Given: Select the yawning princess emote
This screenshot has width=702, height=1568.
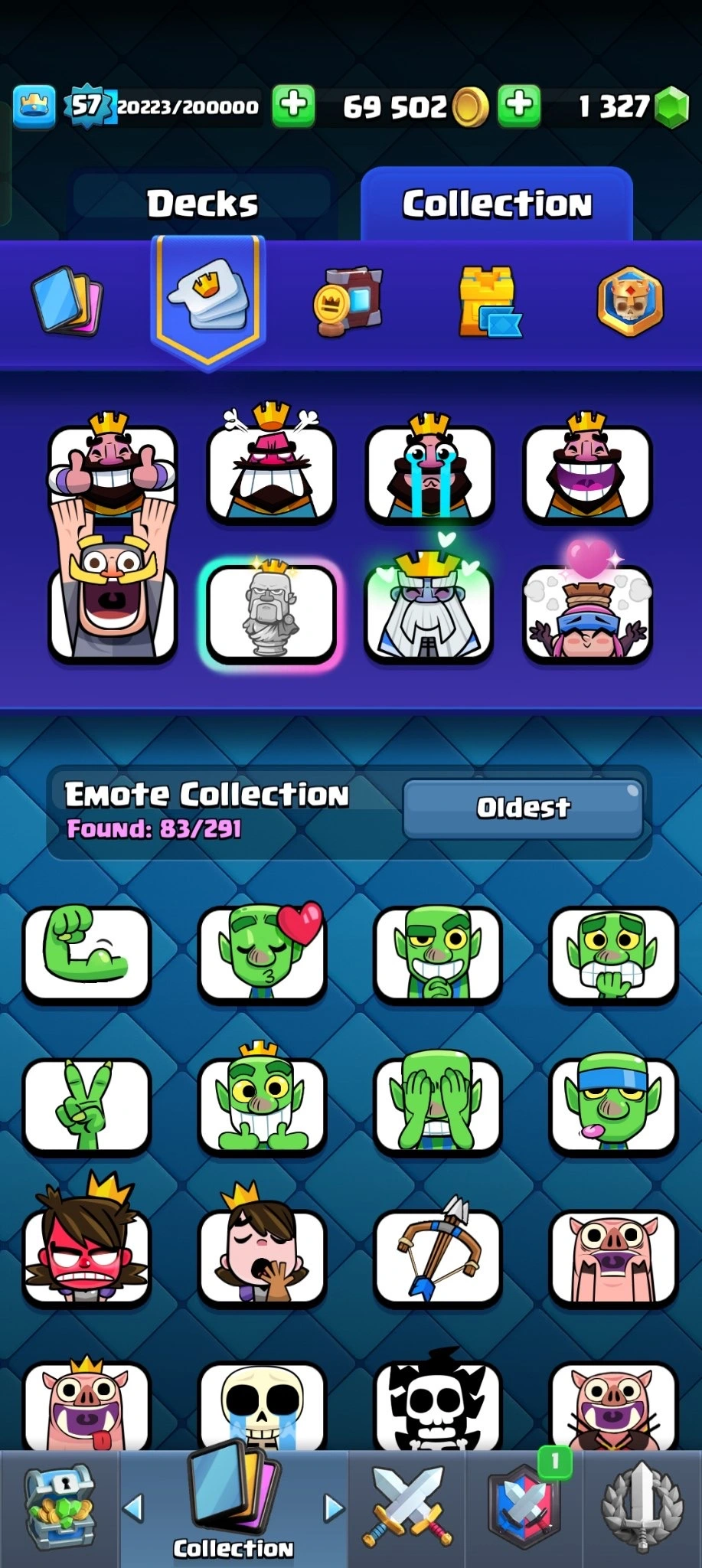Looking at the screenshot, I should click(263, 1256).
